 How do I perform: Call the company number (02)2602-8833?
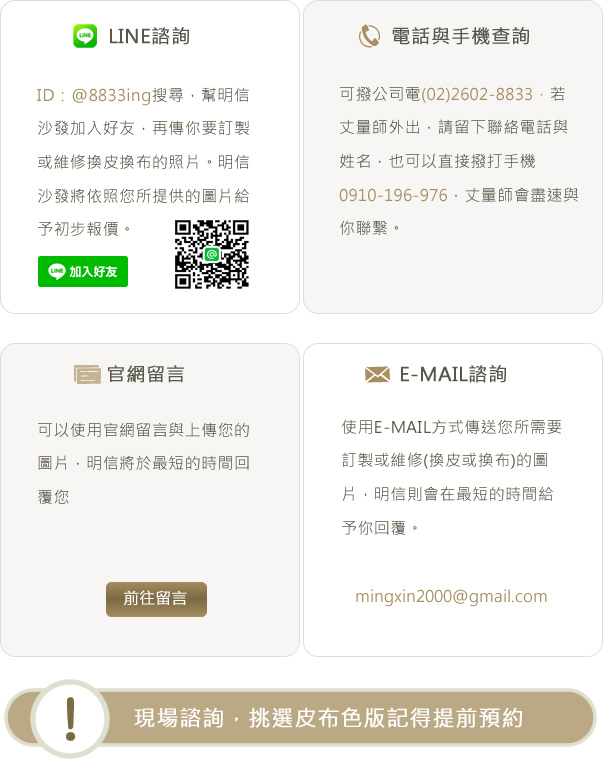click(477, 95)
